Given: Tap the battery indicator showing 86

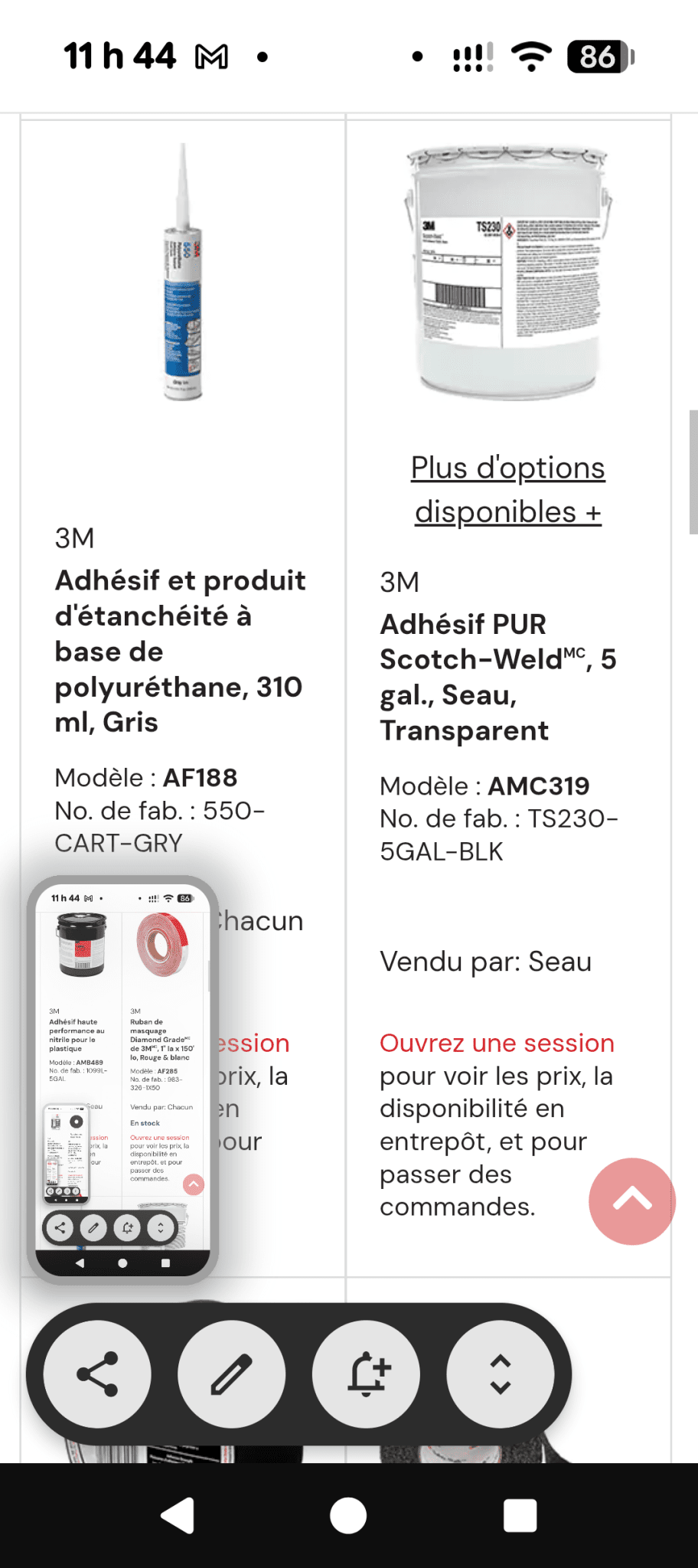Looking at the screenshot, I should [599, 56].
